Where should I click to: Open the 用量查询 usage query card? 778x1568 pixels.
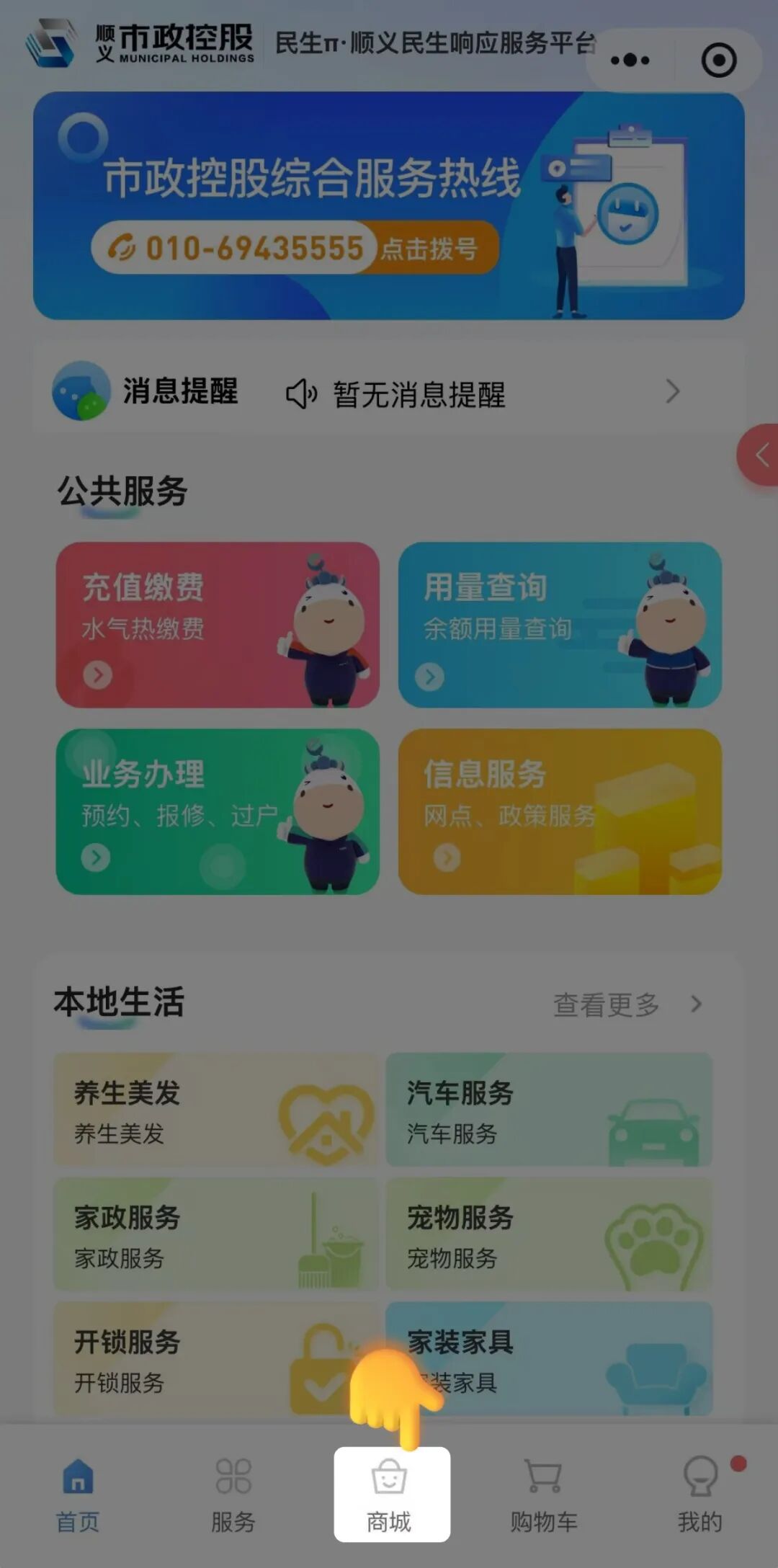click(x=560, y=625)
